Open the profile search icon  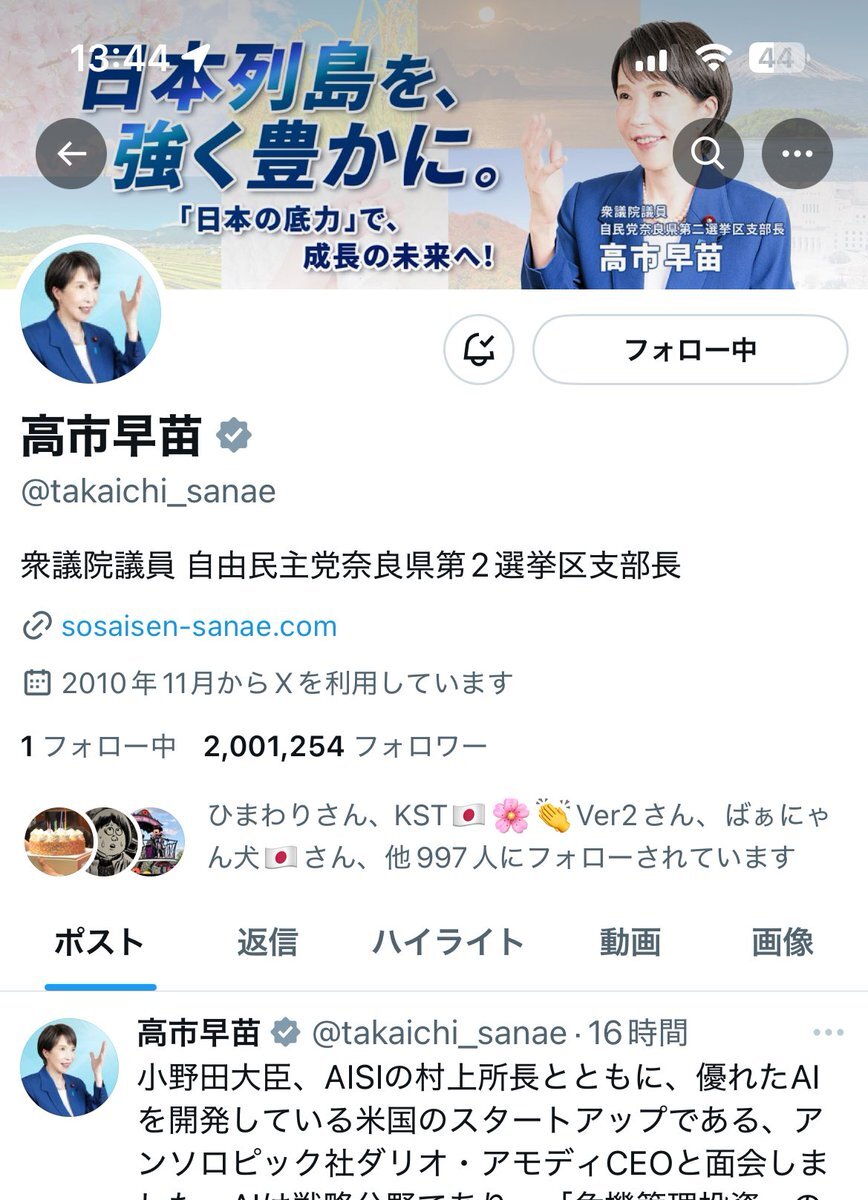pyautogui.click(x=708, y=154)
